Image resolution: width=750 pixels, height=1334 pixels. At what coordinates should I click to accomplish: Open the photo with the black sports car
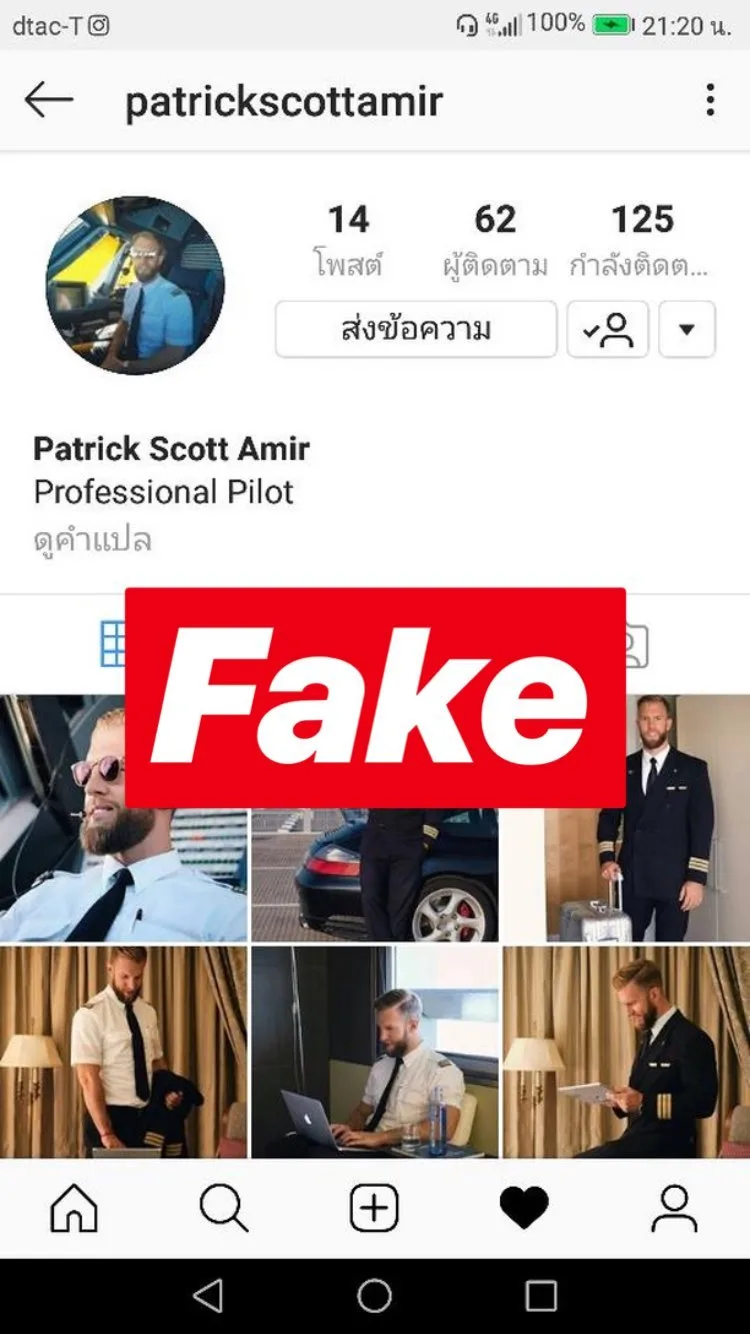coord(375,875)
